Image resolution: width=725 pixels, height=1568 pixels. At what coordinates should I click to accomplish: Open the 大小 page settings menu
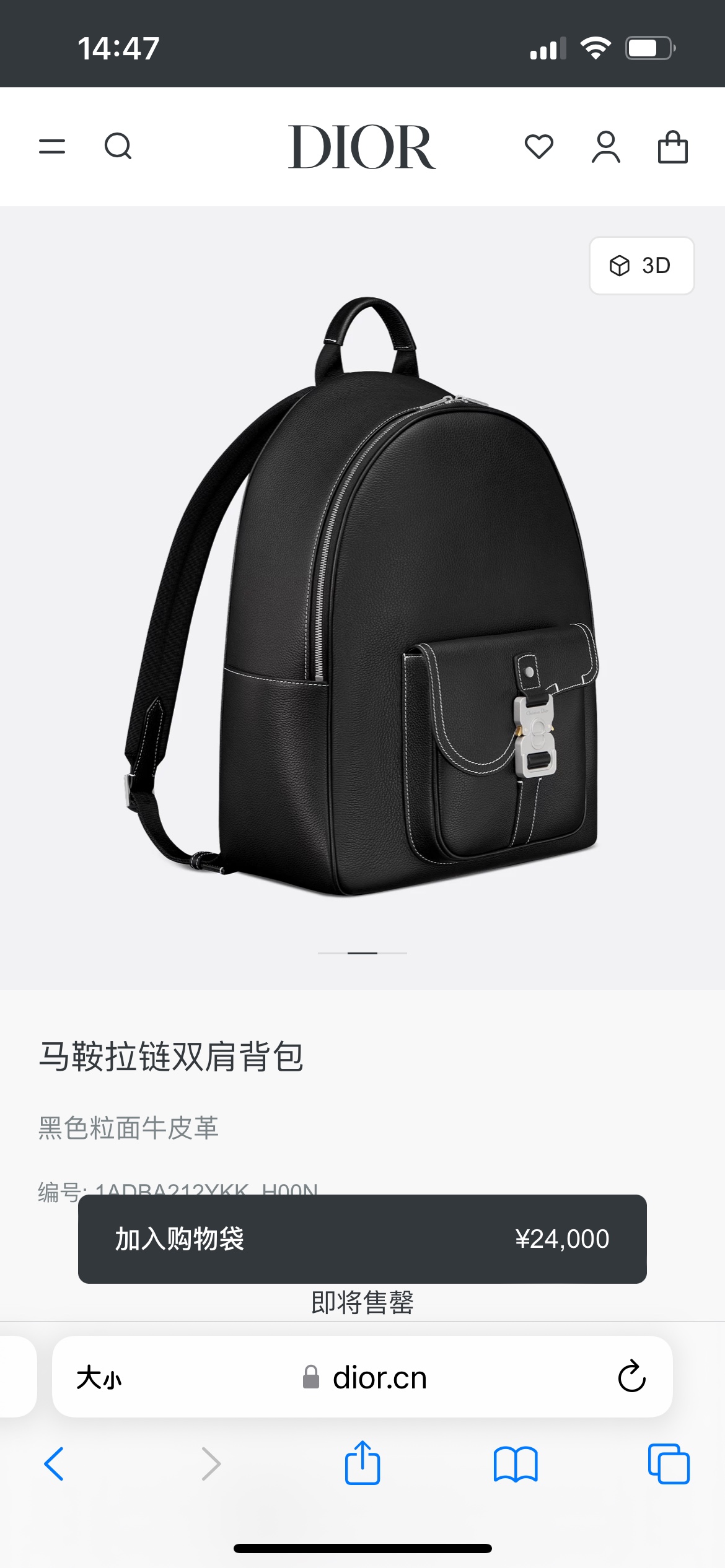point(99,1378)
